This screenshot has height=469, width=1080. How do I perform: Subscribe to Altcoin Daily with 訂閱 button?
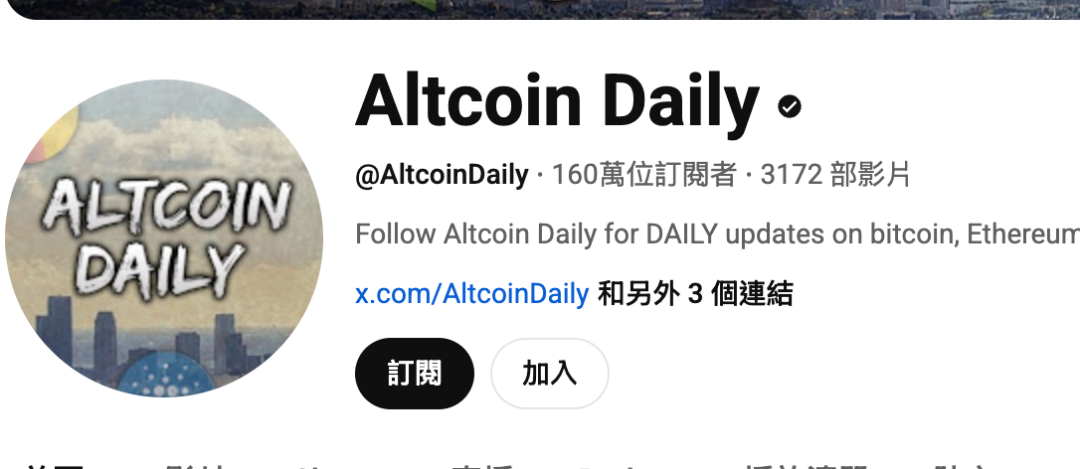414,374
